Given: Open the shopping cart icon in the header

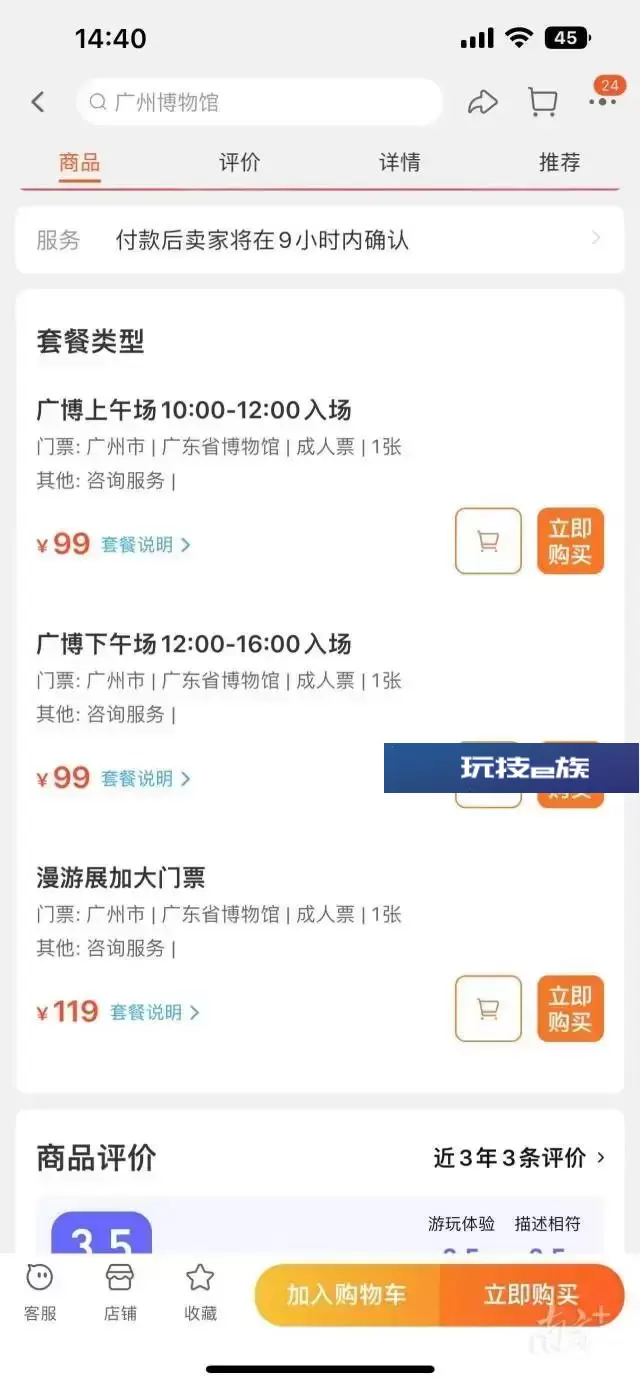Looking at the screenshot, I should tap(543, 102).
